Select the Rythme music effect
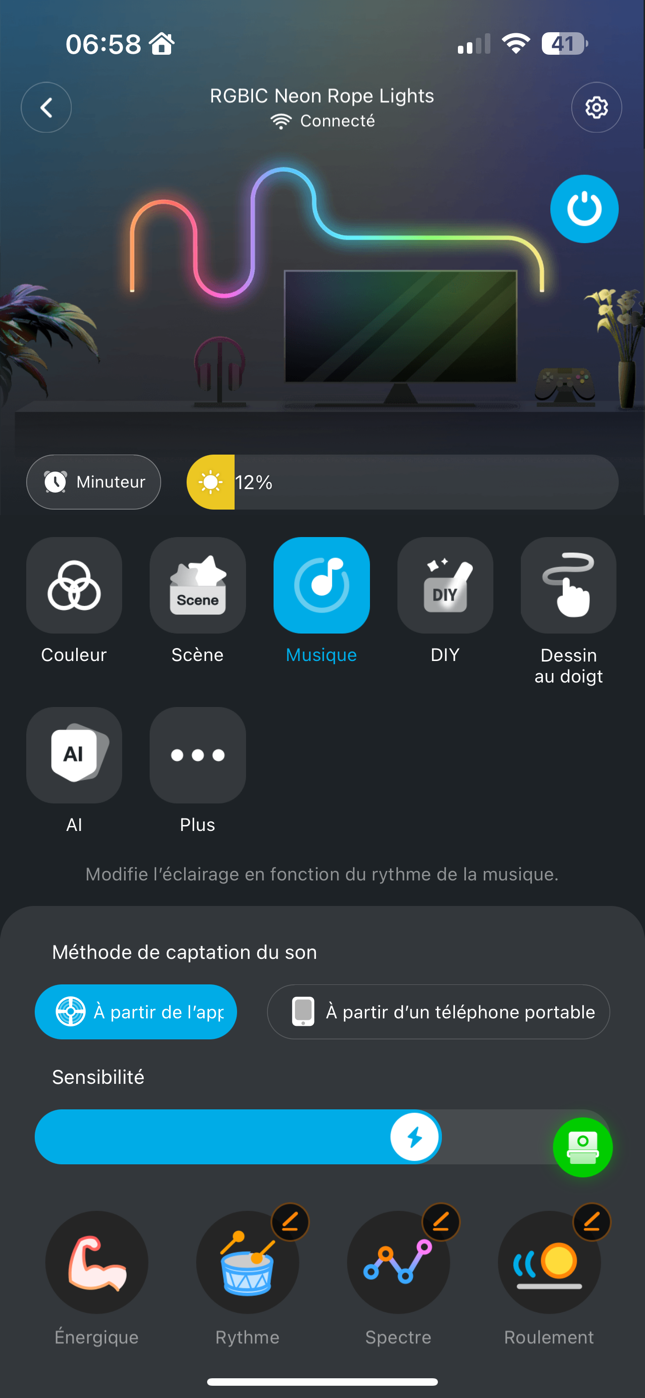 tap(246, 1265)
